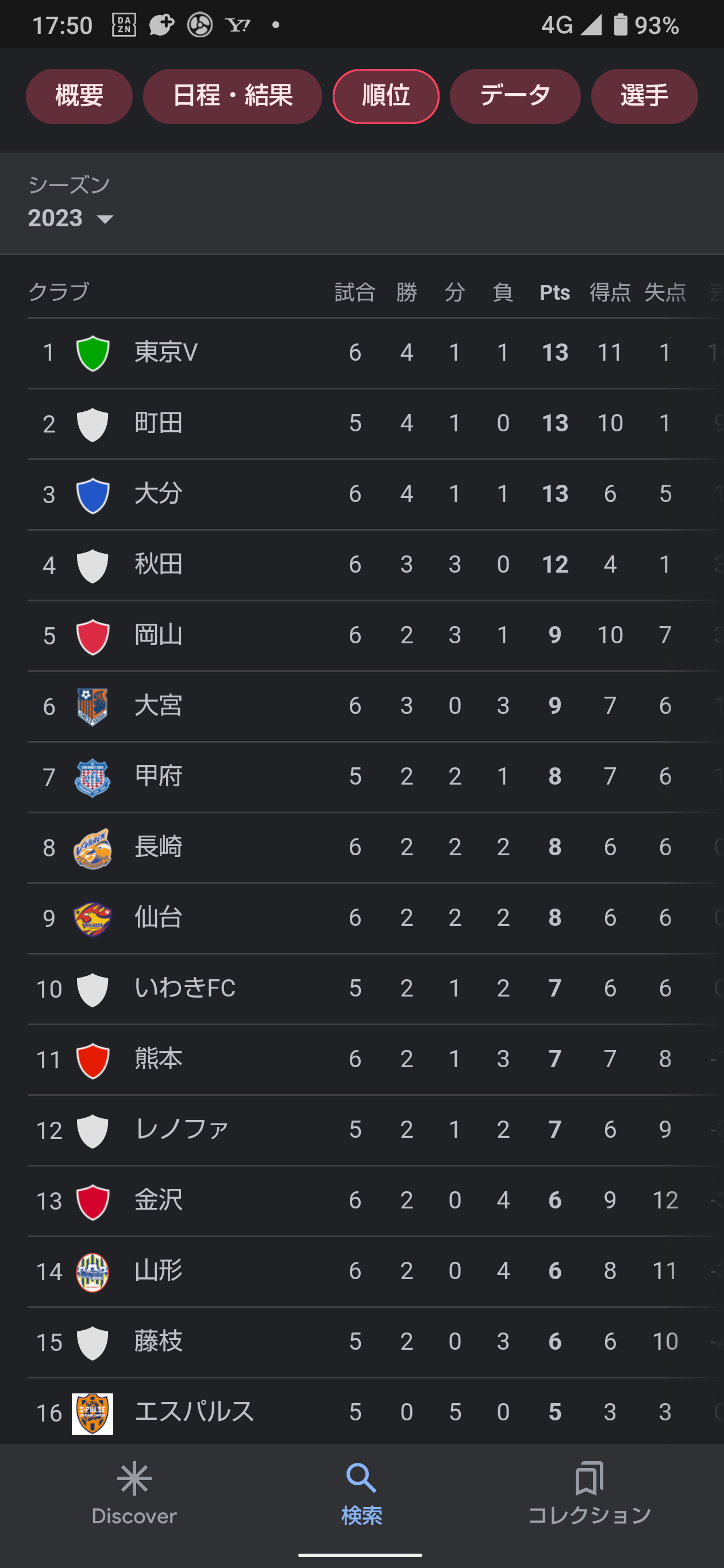Open the 日程・結果 tab
The image size is (724, 1568).
(233, 96)
